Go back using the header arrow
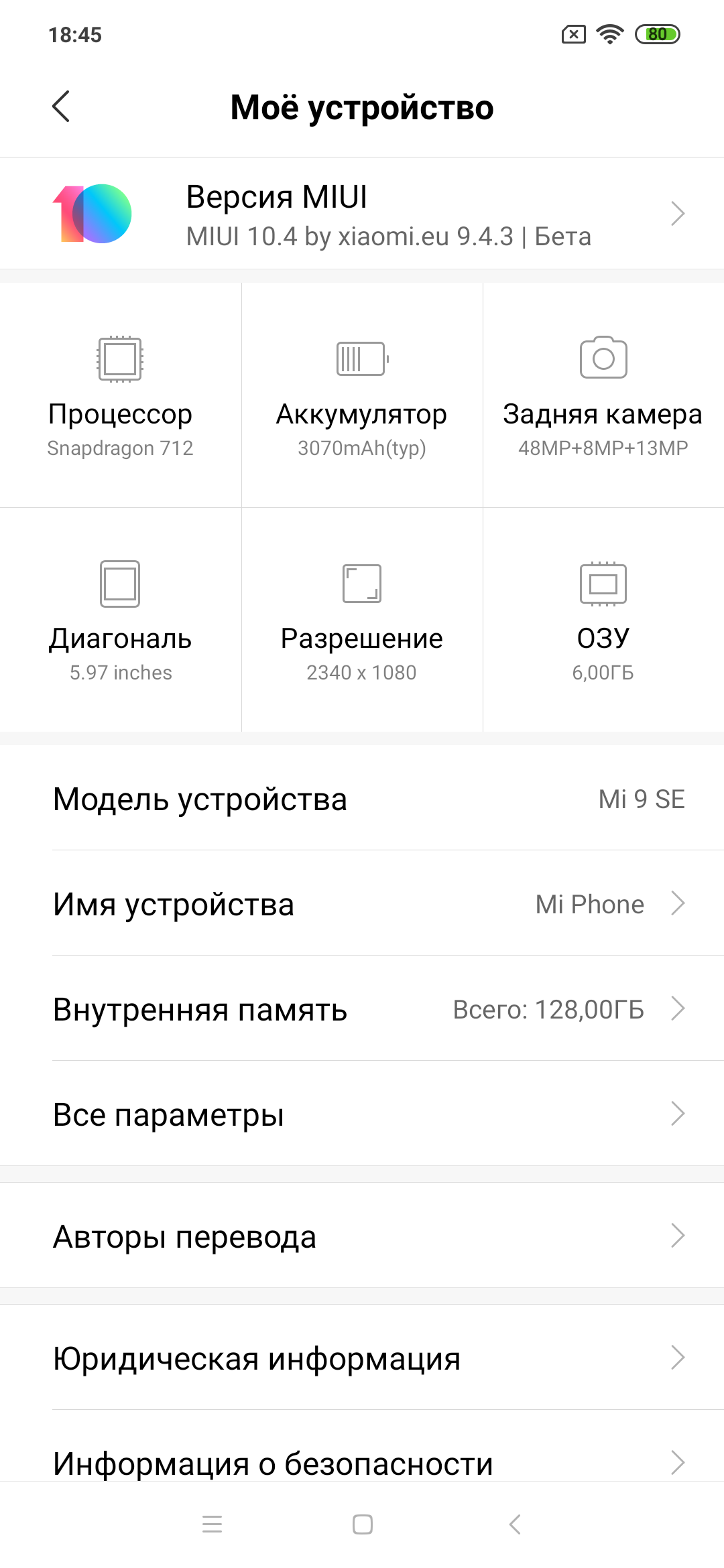724x1568 pixels. point(61,107)
